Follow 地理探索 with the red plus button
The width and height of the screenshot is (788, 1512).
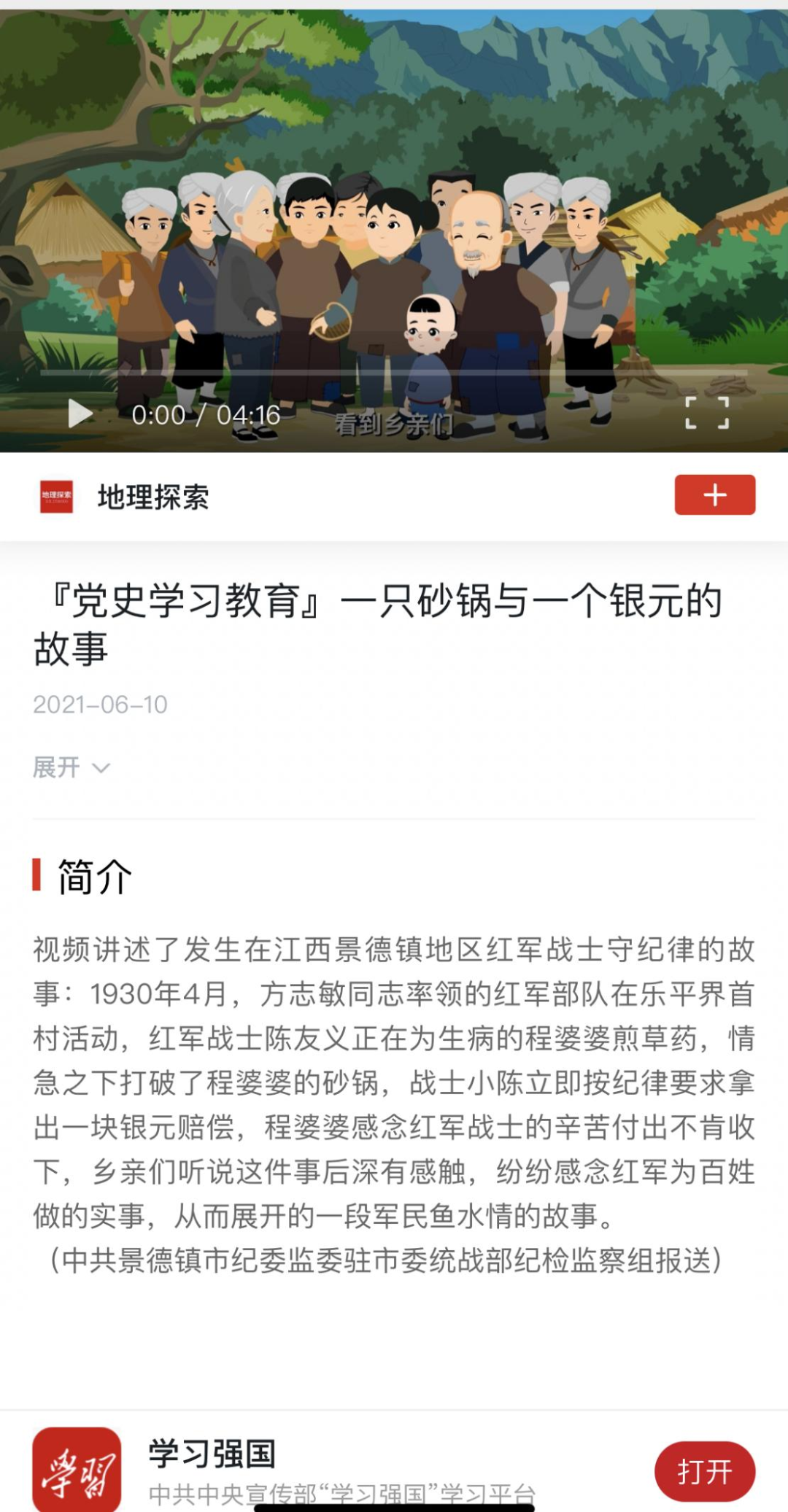click(714, 495)
